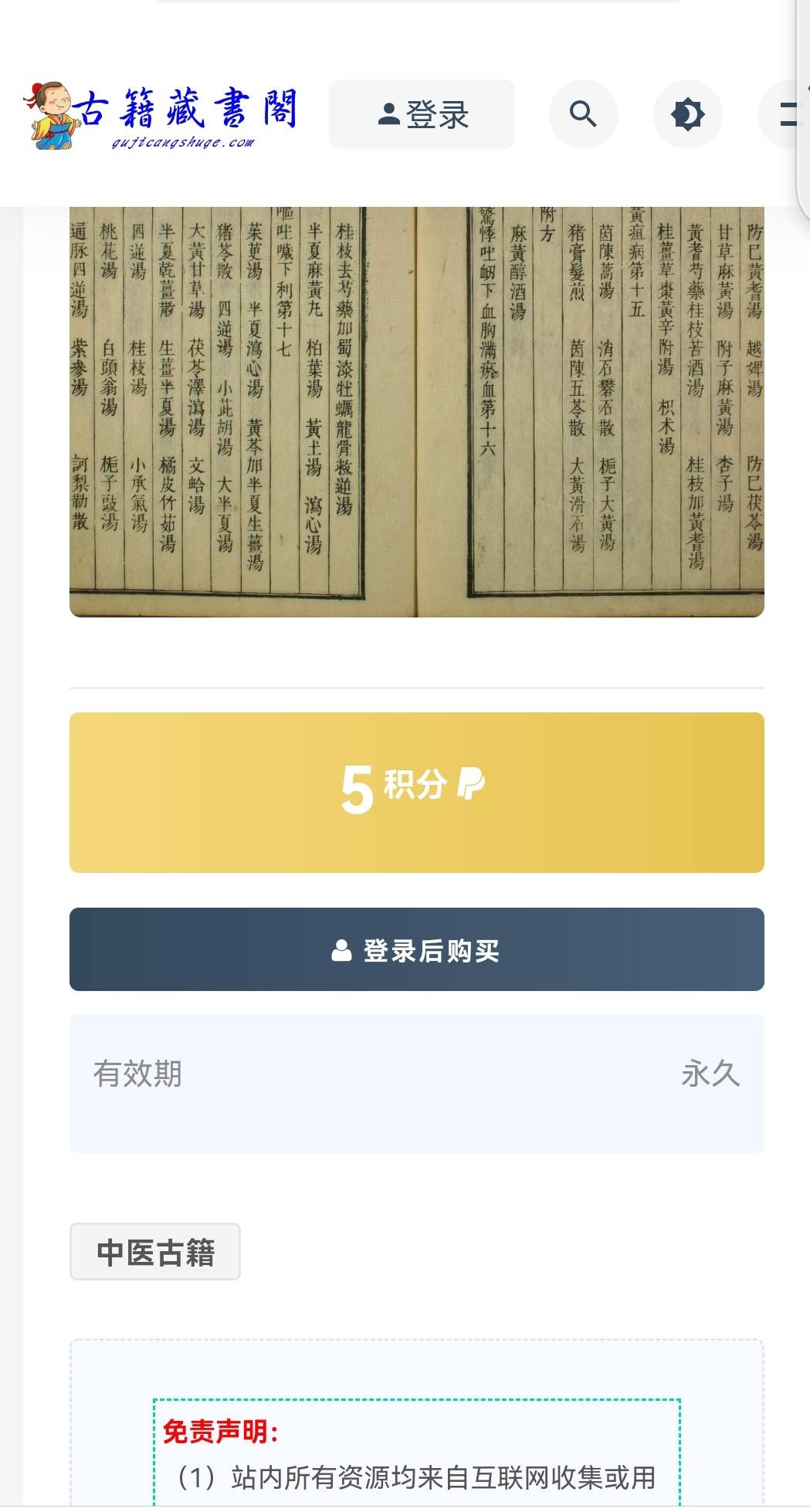Tap 登录后购买 to log in and buy
Screen dimensions: 810x1512
coord(417,949)
